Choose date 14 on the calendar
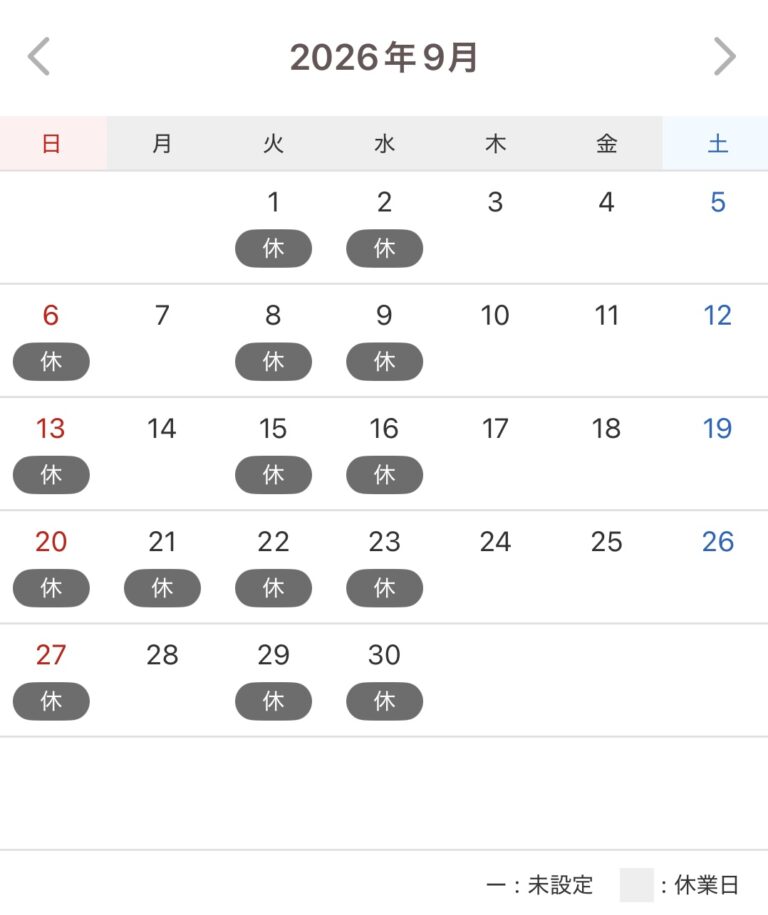Screen dimensions: 768x915 (162, 429)
